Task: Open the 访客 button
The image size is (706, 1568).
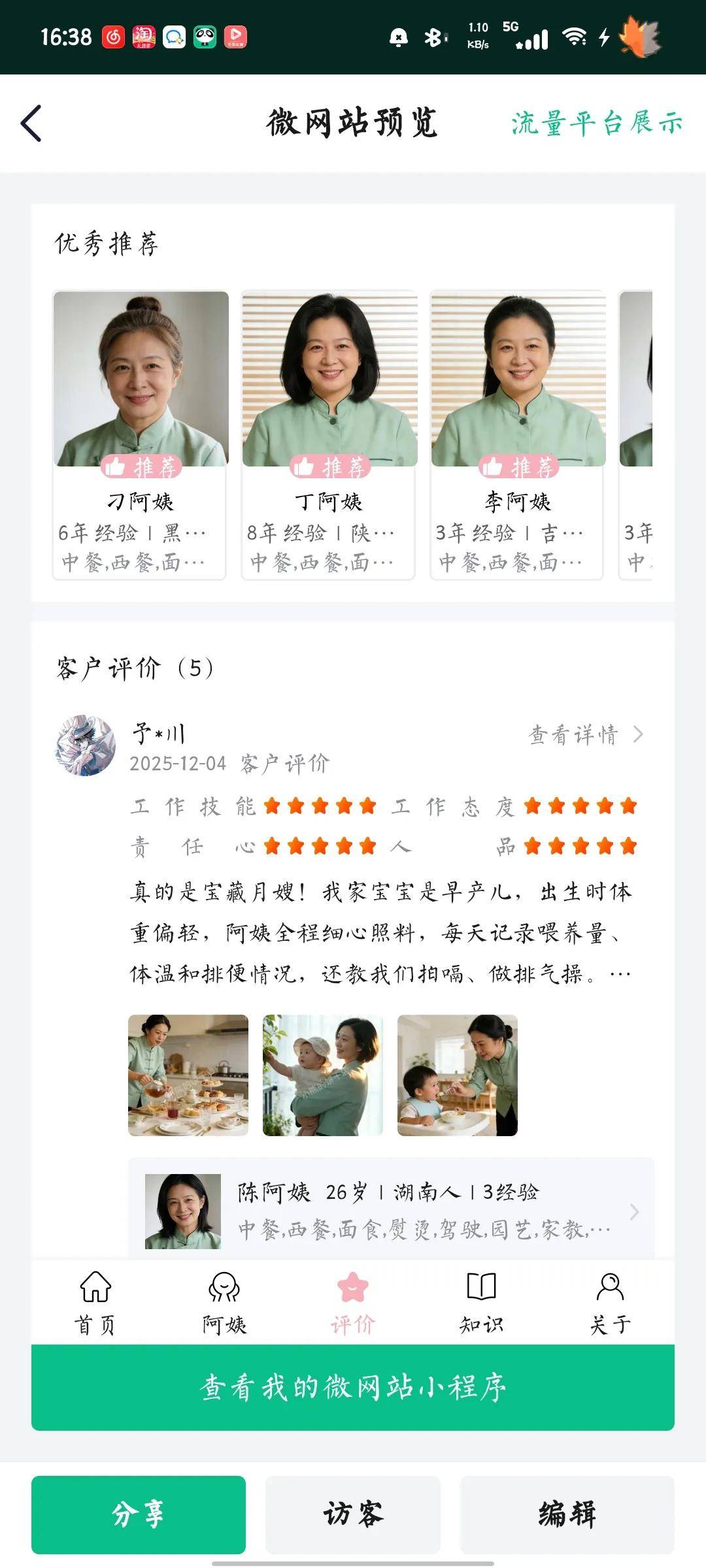Action: [x=353, y=1514]
